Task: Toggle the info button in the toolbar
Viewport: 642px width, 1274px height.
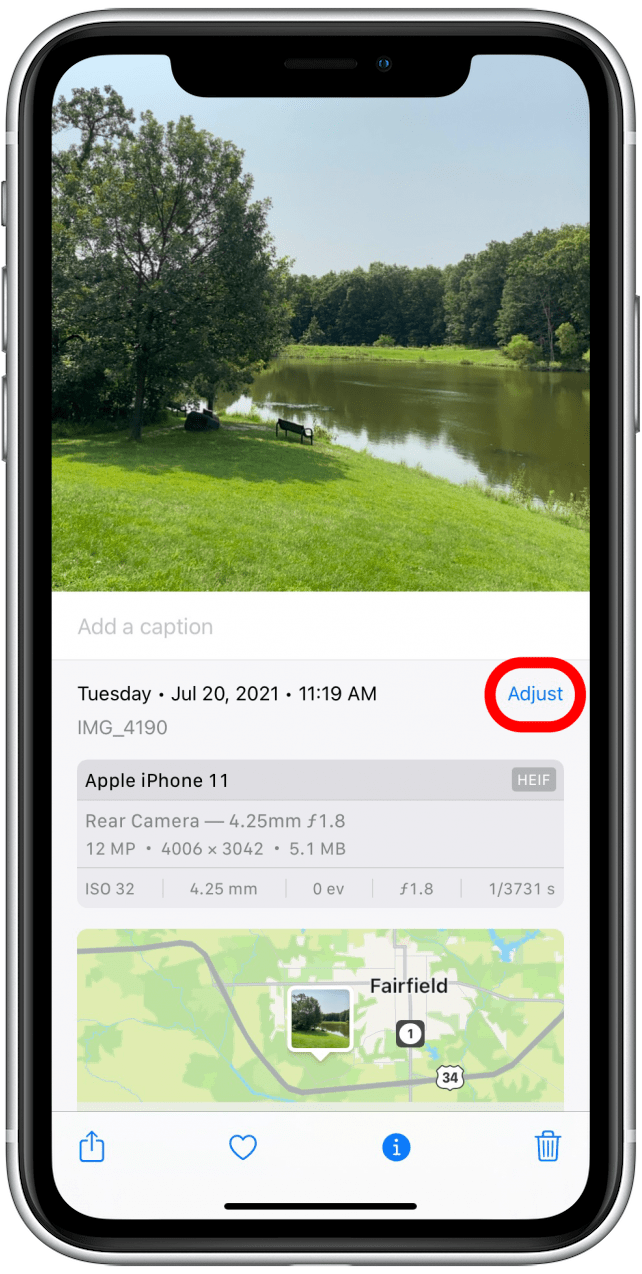Action: click(x=396, y=1147)
